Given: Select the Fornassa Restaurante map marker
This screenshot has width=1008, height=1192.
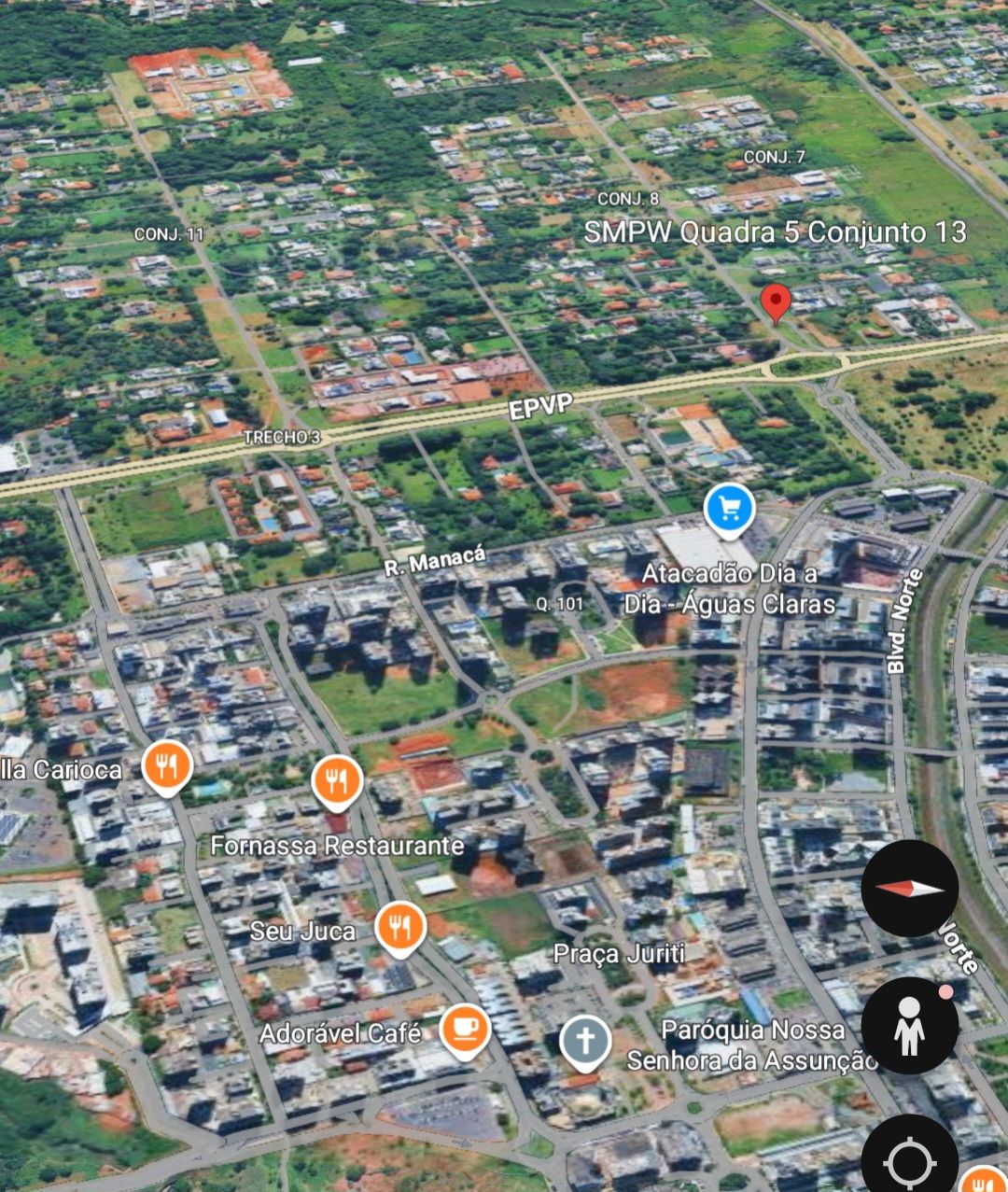Looking at the screenshot, I should pos(338,780).
